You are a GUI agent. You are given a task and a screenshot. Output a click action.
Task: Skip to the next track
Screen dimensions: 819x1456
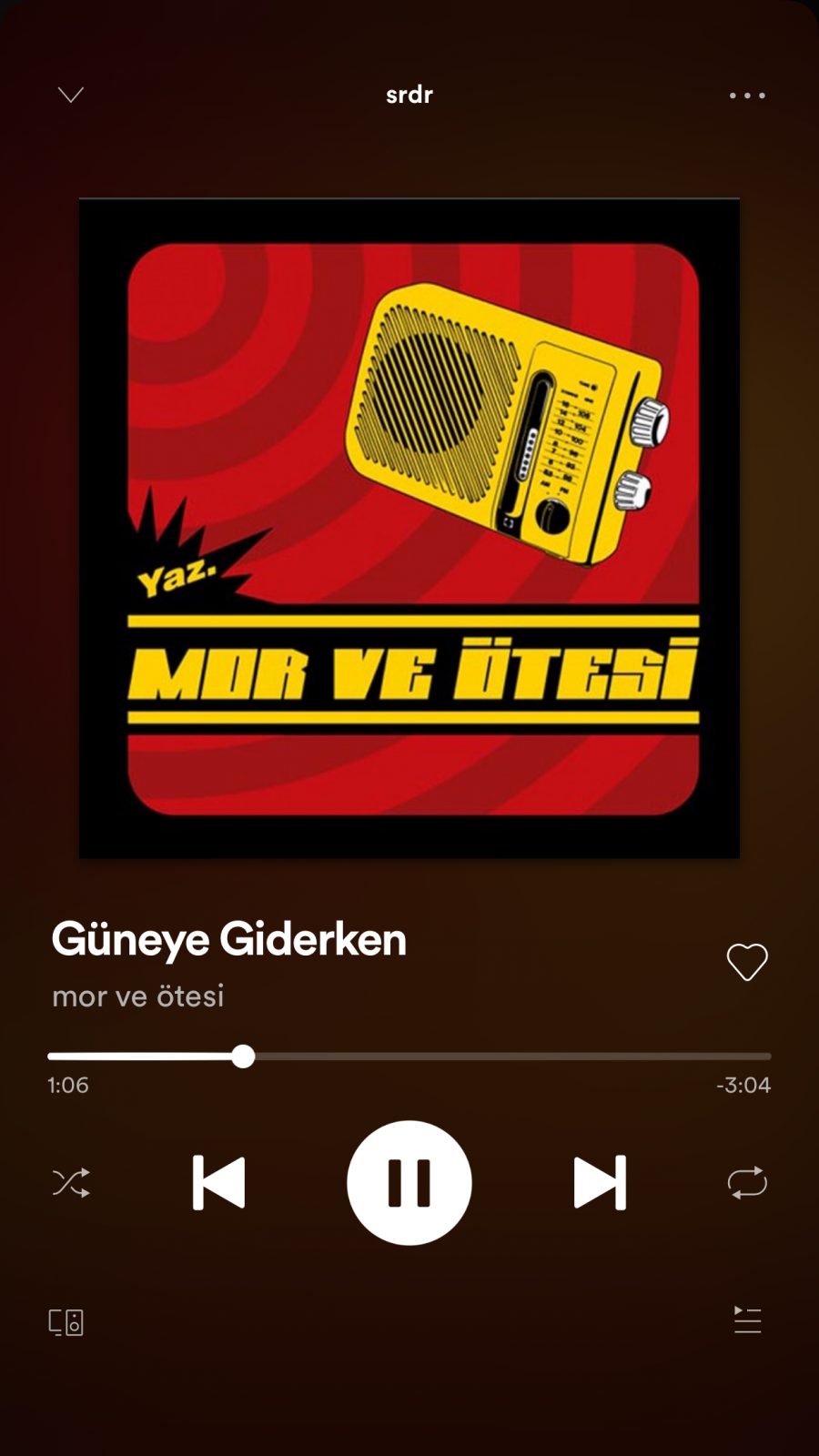[x=601, y=1183]
